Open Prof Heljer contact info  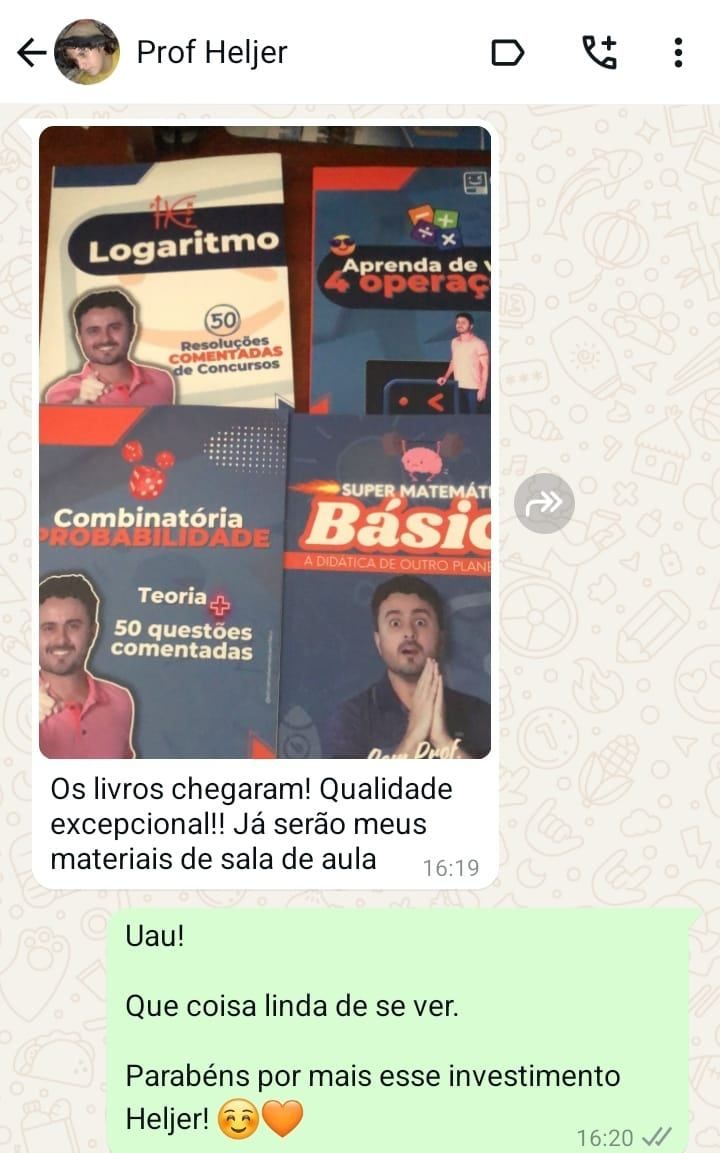pyautogui.click(x=212, y=52)
